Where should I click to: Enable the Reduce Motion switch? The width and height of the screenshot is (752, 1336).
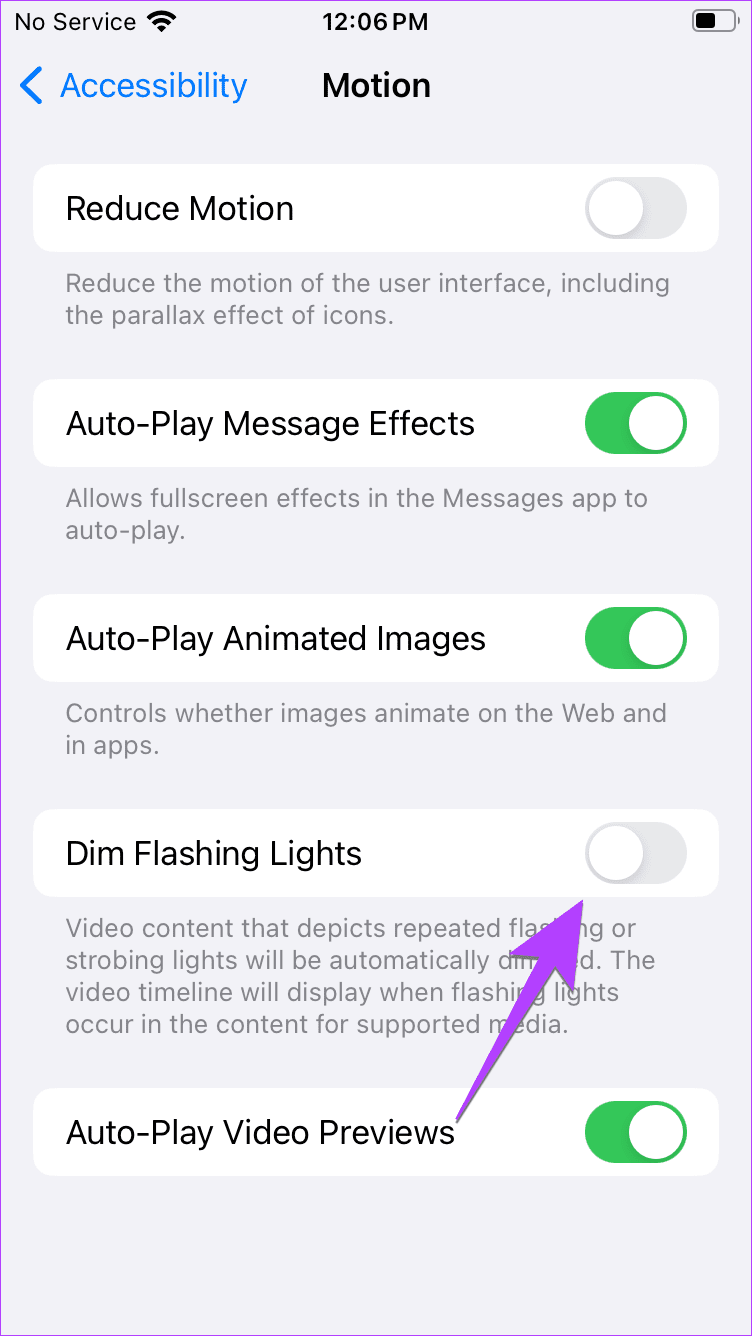coord(635,208)
